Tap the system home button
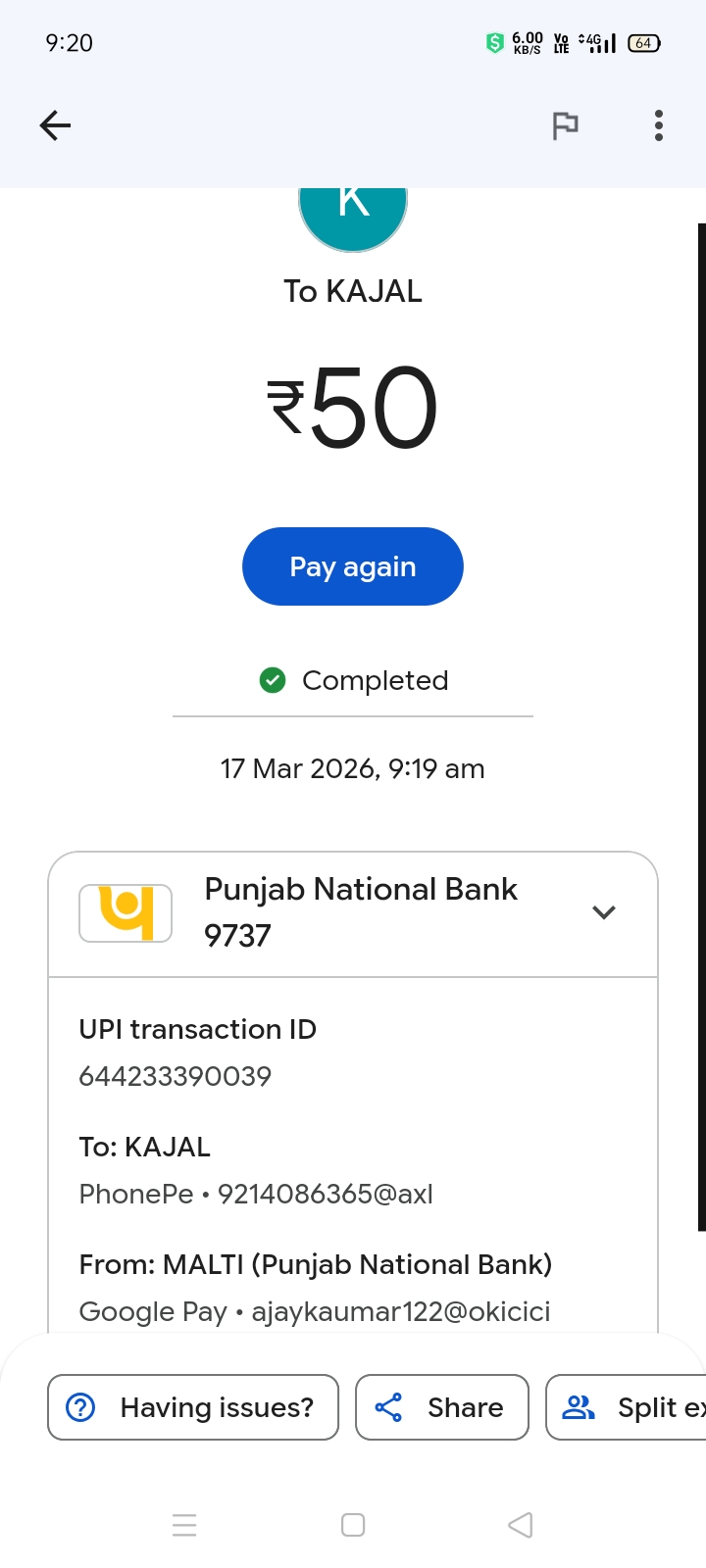 (x=353, y=1525)
